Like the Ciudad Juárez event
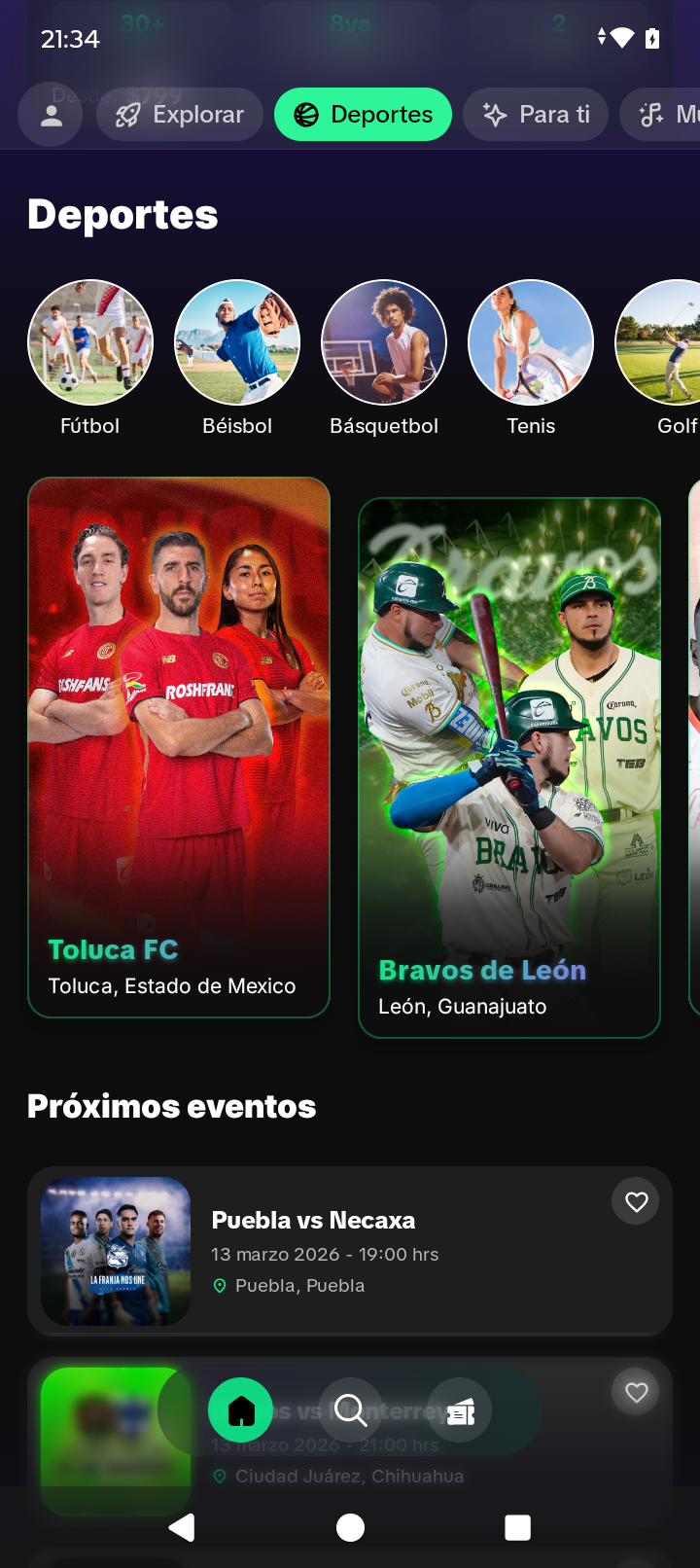This screenshot has width=700, height=1568. tap(637, 1393)
